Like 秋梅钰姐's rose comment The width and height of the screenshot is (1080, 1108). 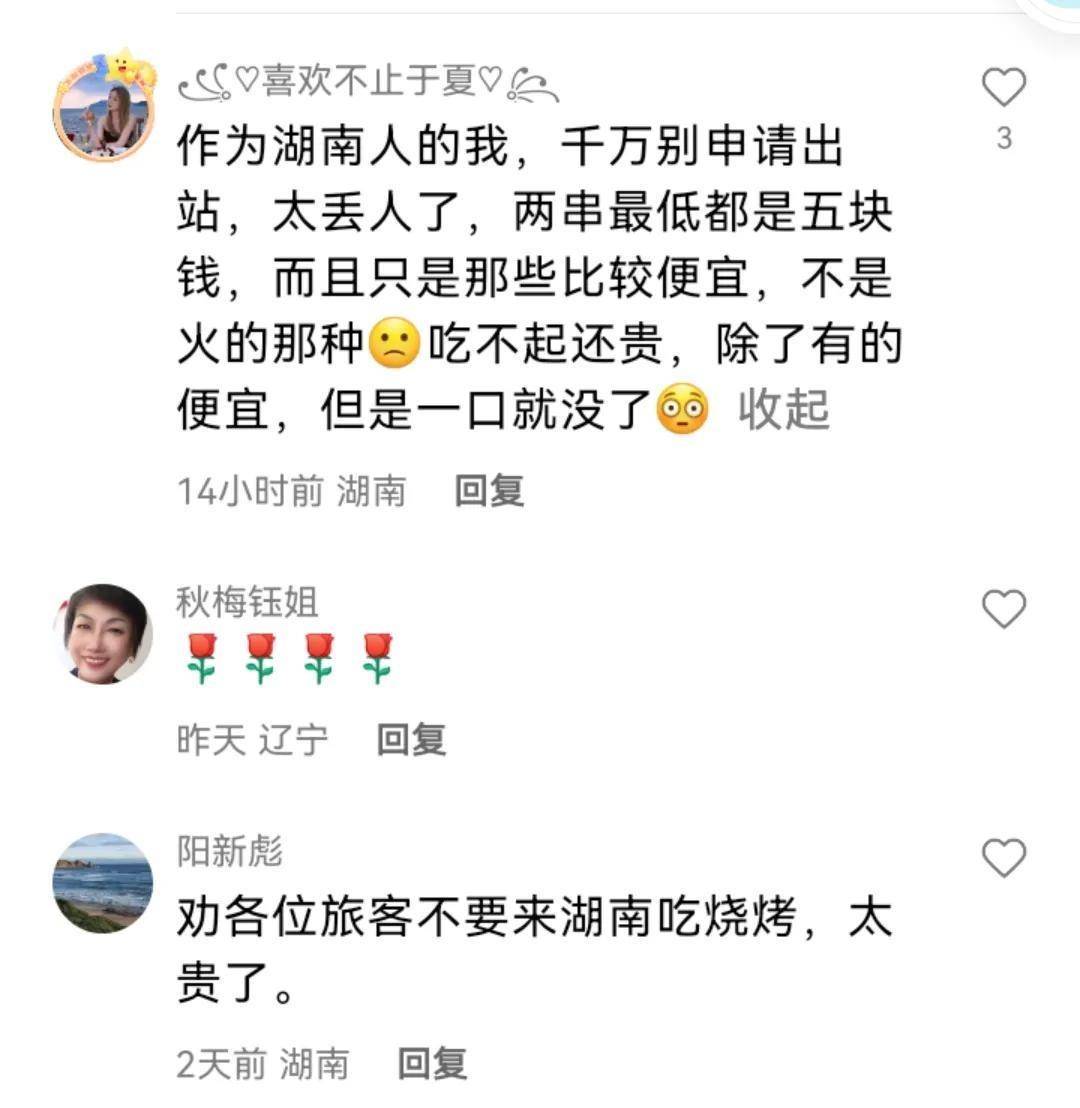[1004, 609]
